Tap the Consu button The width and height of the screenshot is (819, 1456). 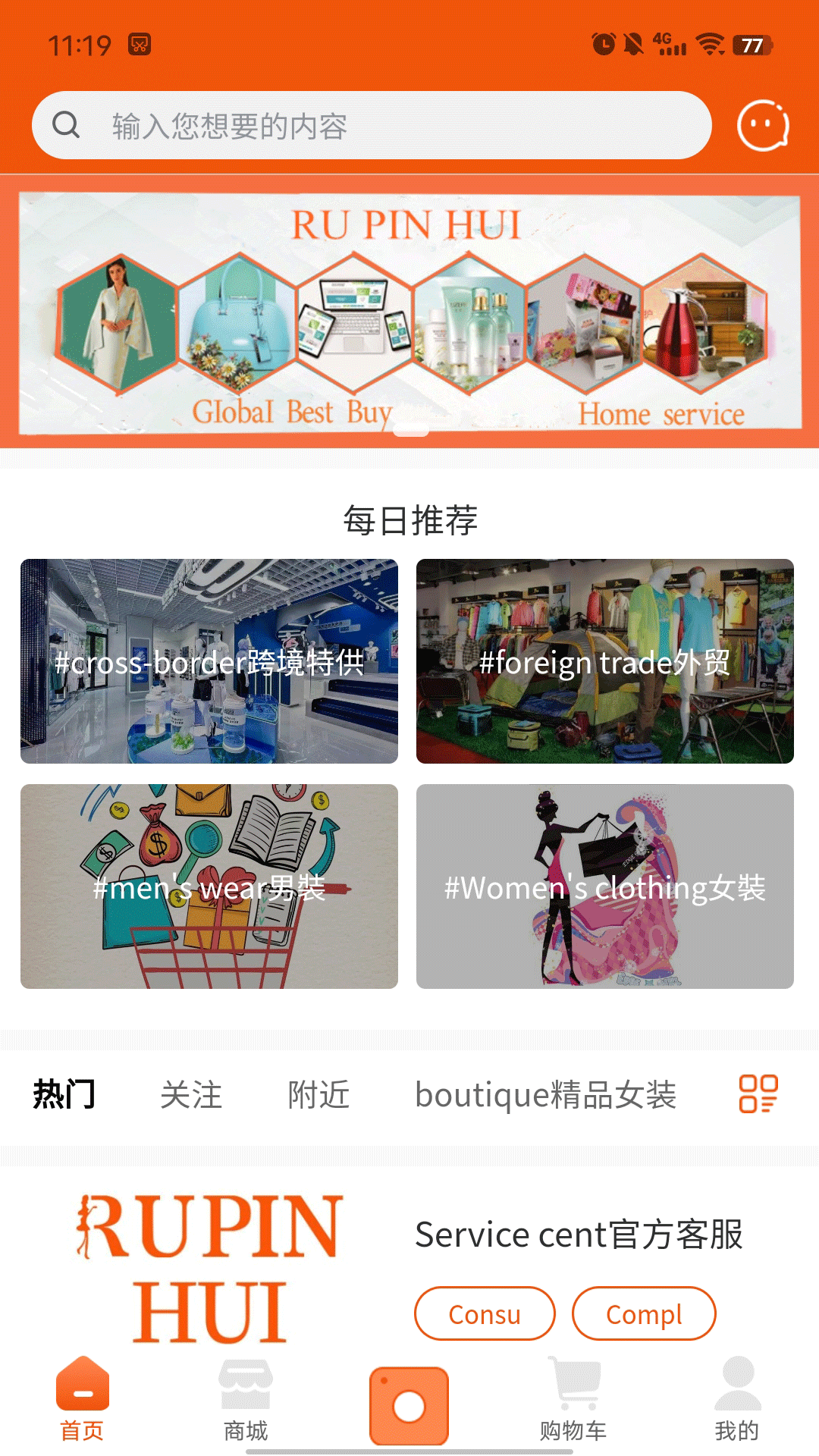click(x=485, y=1313)
